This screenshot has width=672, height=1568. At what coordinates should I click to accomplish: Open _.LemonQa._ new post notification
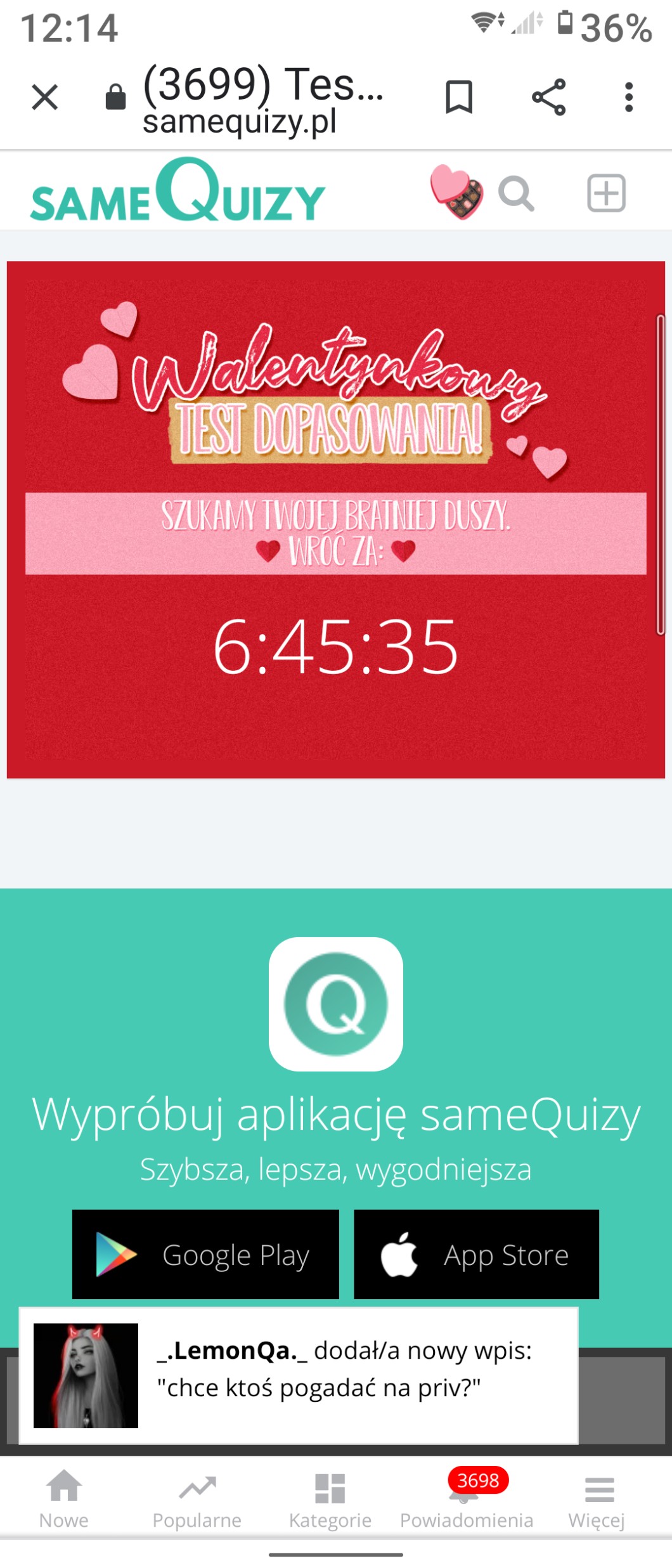tap(299, 1376)
